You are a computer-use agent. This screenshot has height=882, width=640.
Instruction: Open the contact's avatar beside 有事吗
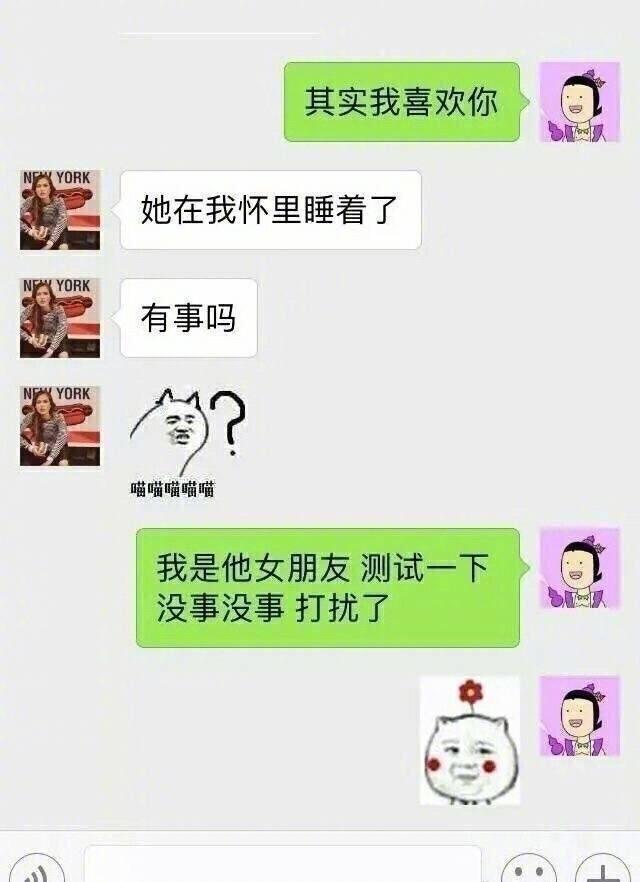60,318
